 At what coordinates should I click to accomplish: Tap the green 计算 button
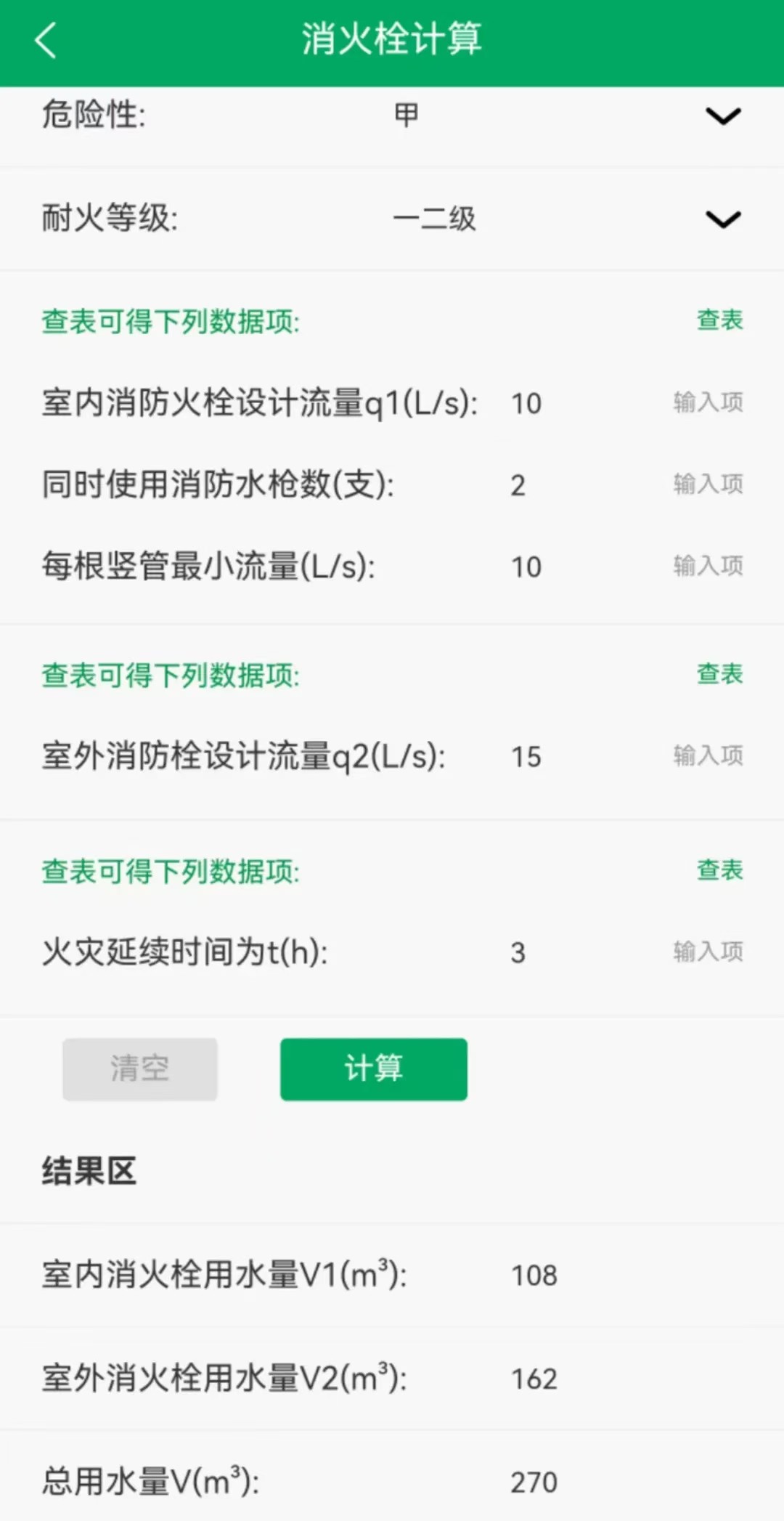[373, 1068]
